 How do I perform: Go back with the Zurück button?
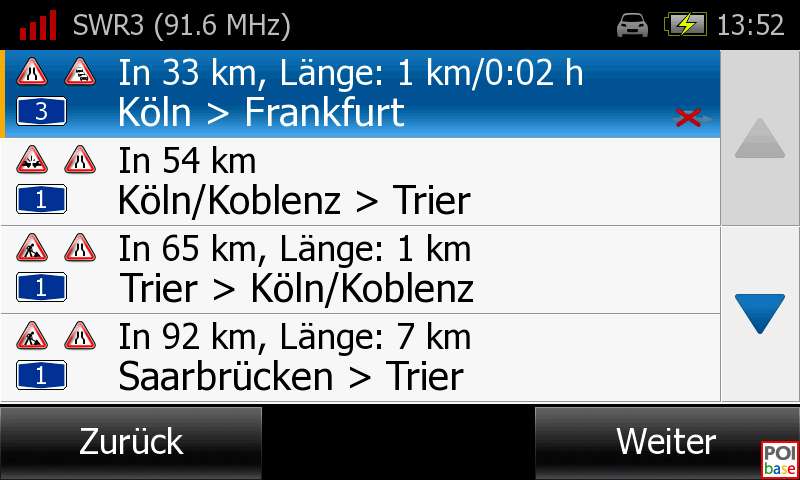pyautogui.click(x=131, y=442)
